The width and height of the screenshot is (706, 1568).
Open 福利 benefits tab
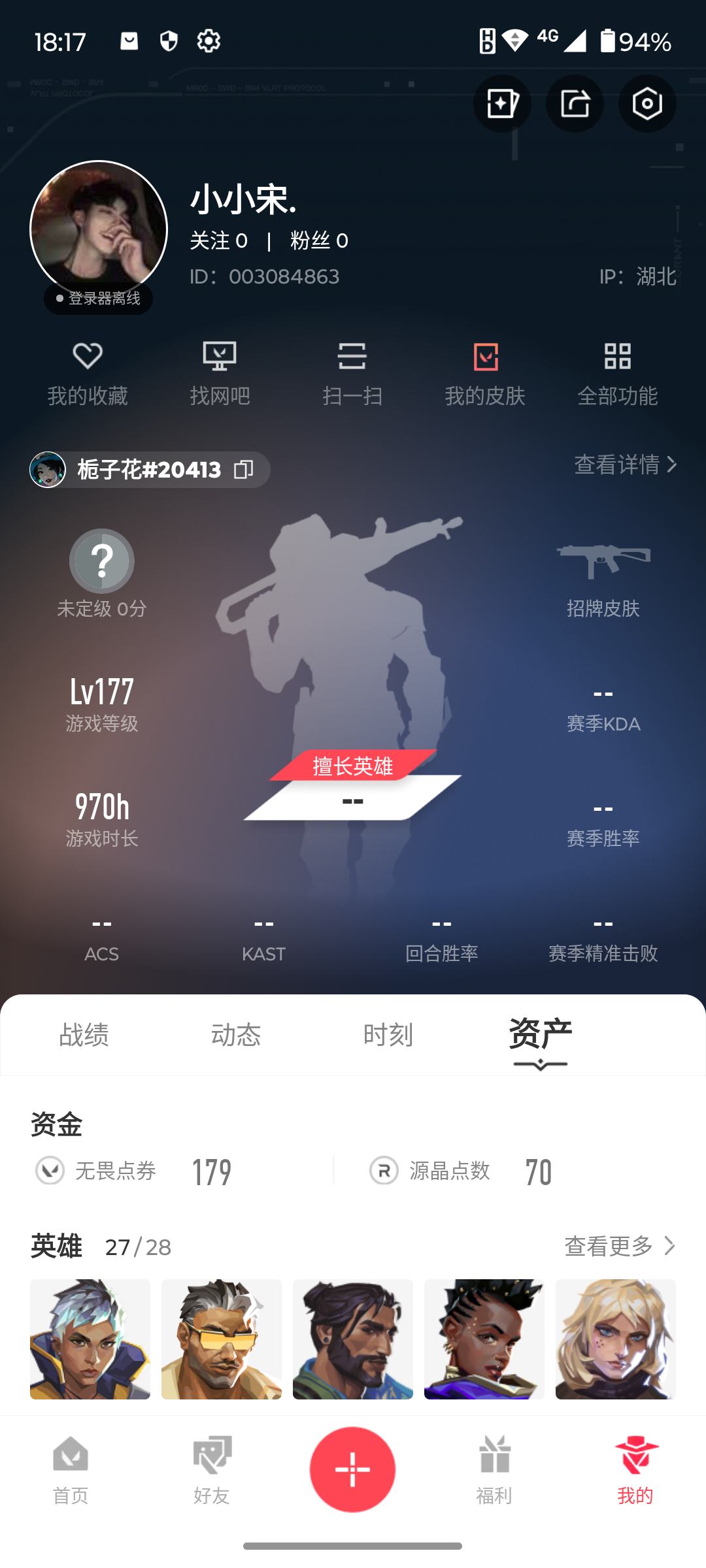[494, 1471]
